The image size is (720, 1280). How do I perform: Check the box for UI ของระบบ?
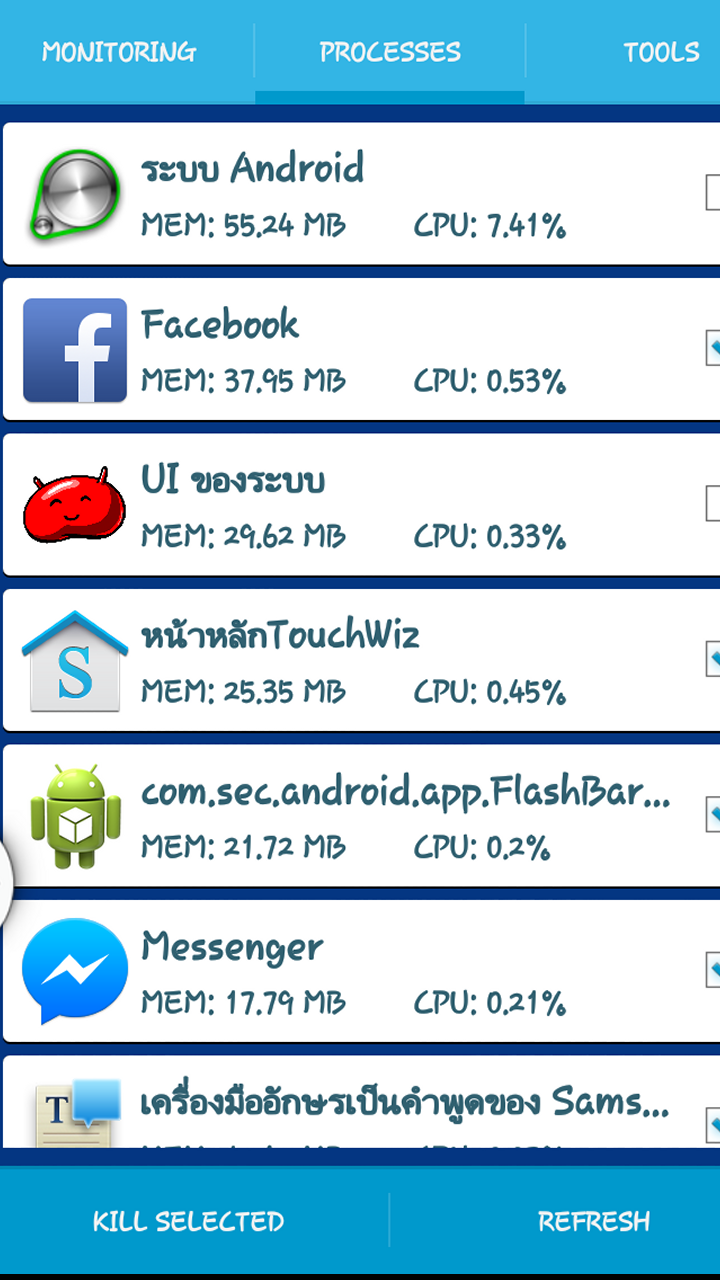[713, 503]
